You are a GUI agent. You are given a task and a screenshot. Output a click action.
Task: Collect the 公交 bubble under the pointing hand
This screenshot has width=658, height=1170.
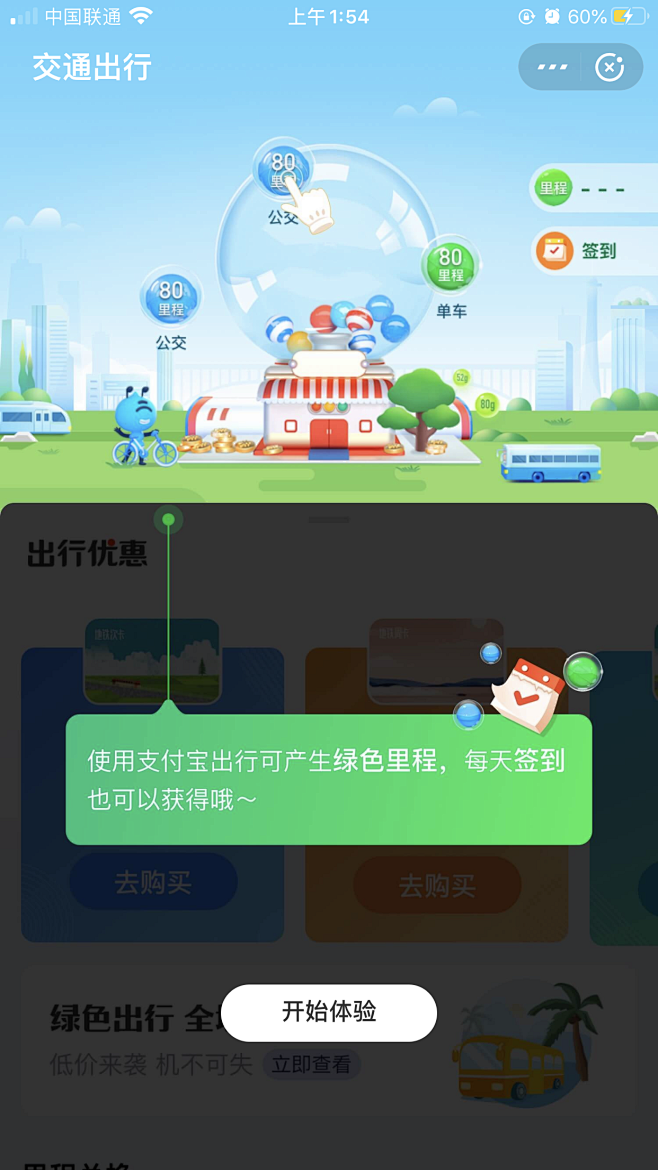[x=283, y=170]
